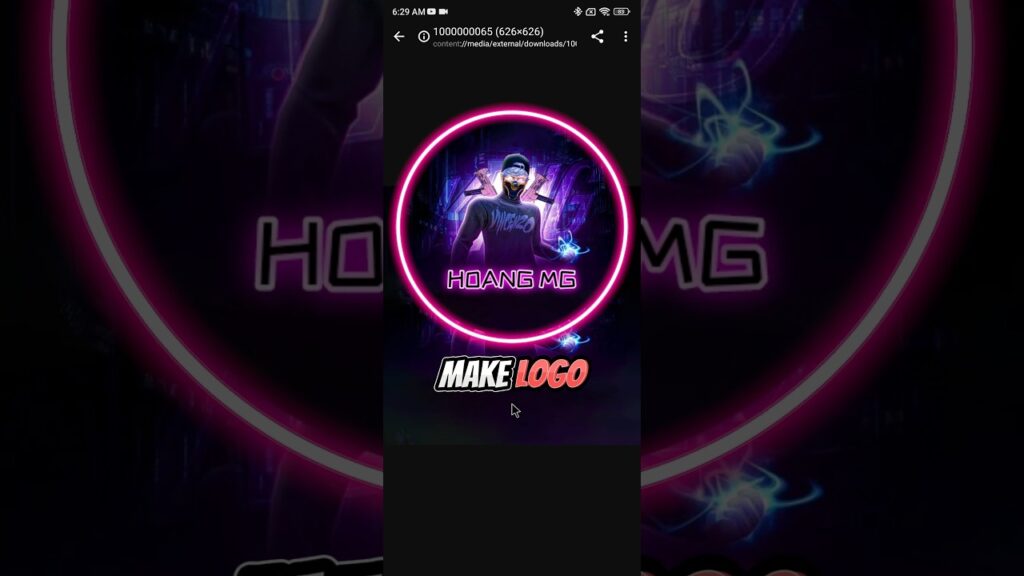This screenshot has width=1024, height=576.
Task: Open the page info icon
Action: [x=423, y=37]
